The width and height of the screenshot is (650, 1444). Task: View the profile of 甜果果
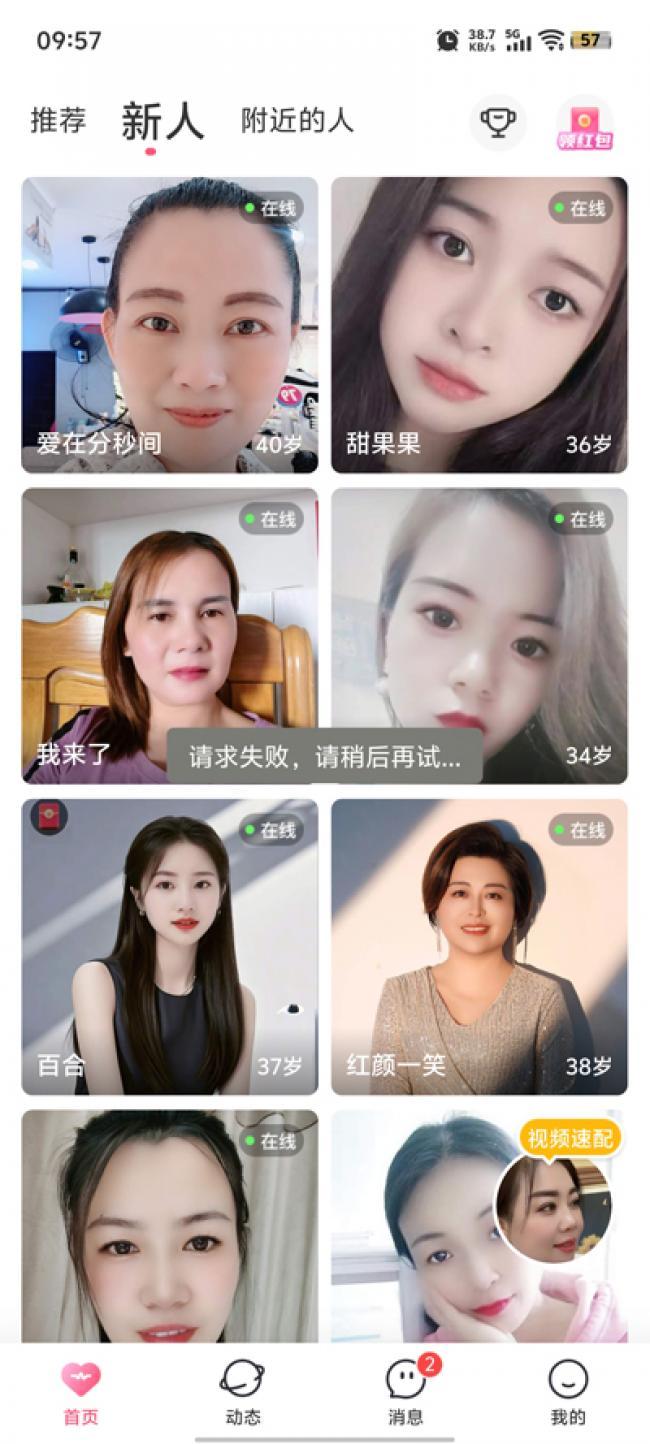click(479, 325)
